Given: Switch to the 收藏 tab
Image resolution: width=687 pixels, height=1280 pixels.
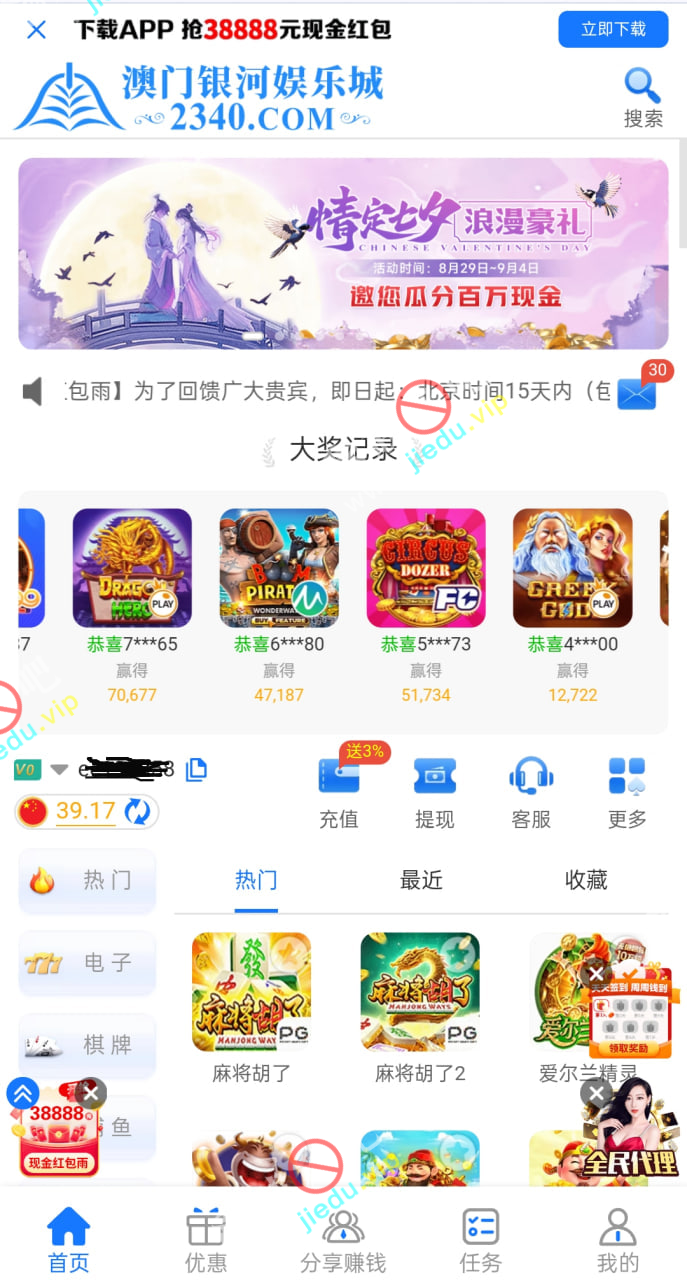Looking at the screenshot, I should tap(586, 880).
